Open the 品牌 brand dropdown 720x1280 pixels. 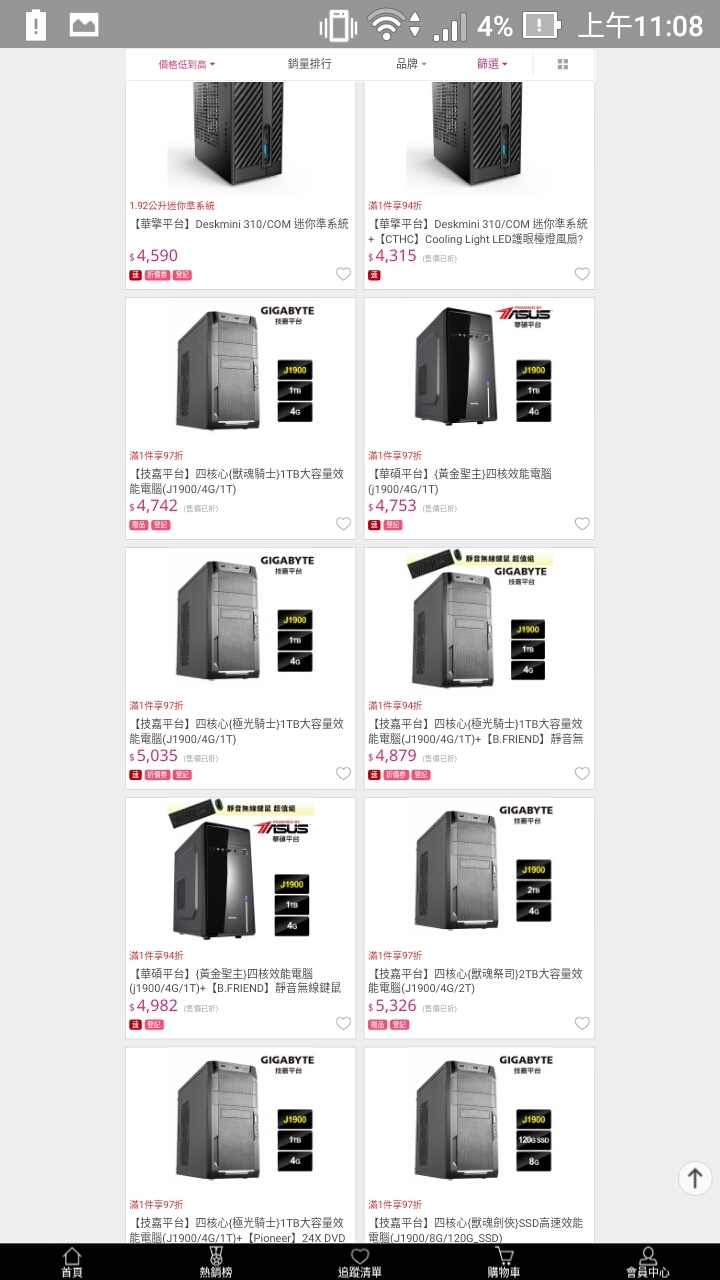411,64
